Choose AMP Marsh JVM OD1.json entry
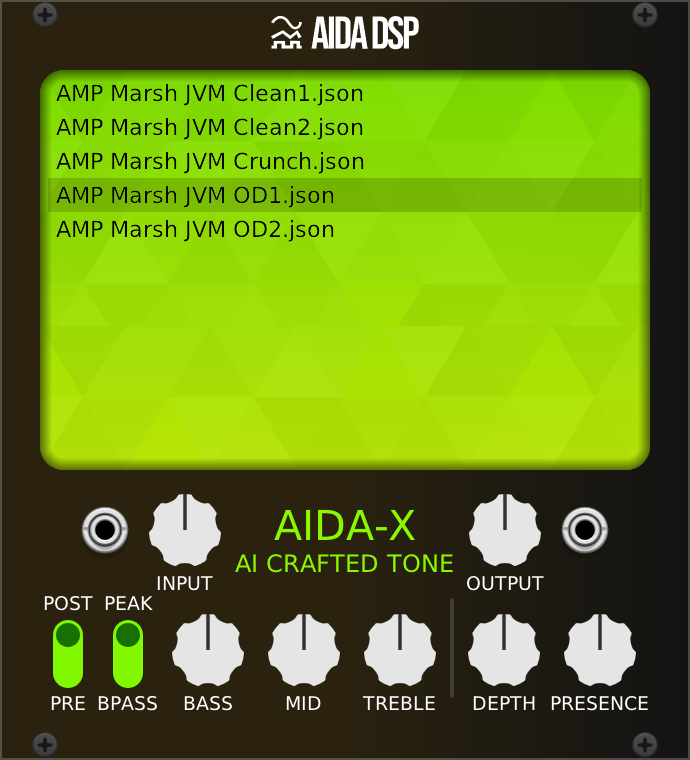 (x=196, y=196)
